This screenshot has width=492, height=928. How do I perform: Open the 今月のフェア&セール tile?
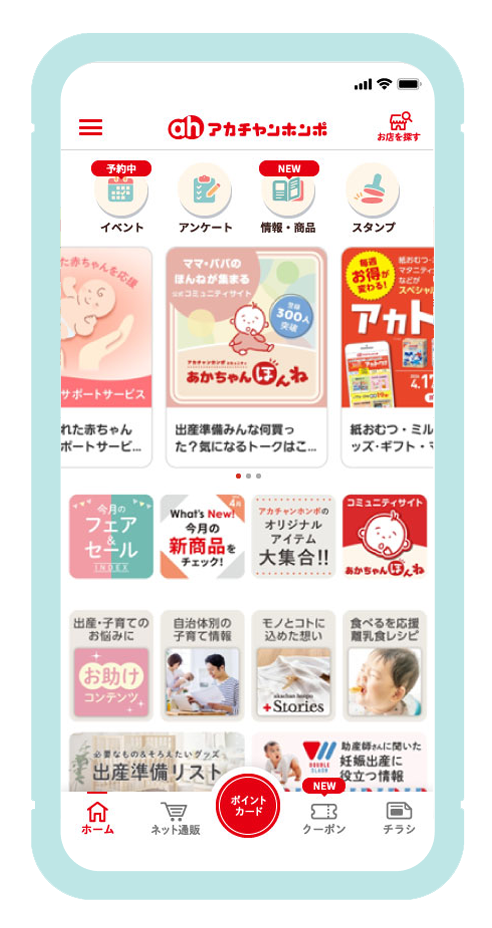point(111,536)
